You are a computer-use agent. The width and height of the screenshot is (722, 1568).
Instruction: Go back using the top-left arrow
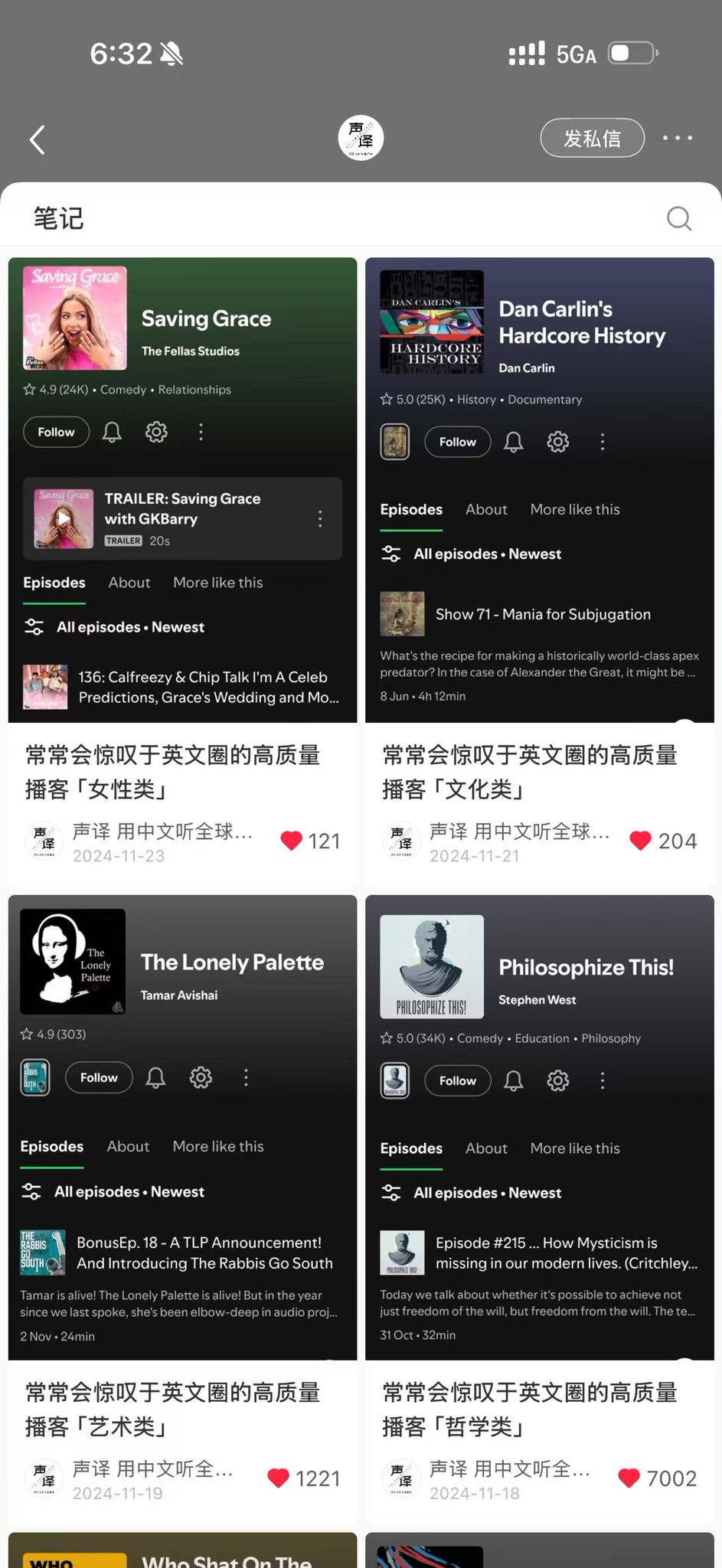tap(38, 139)
